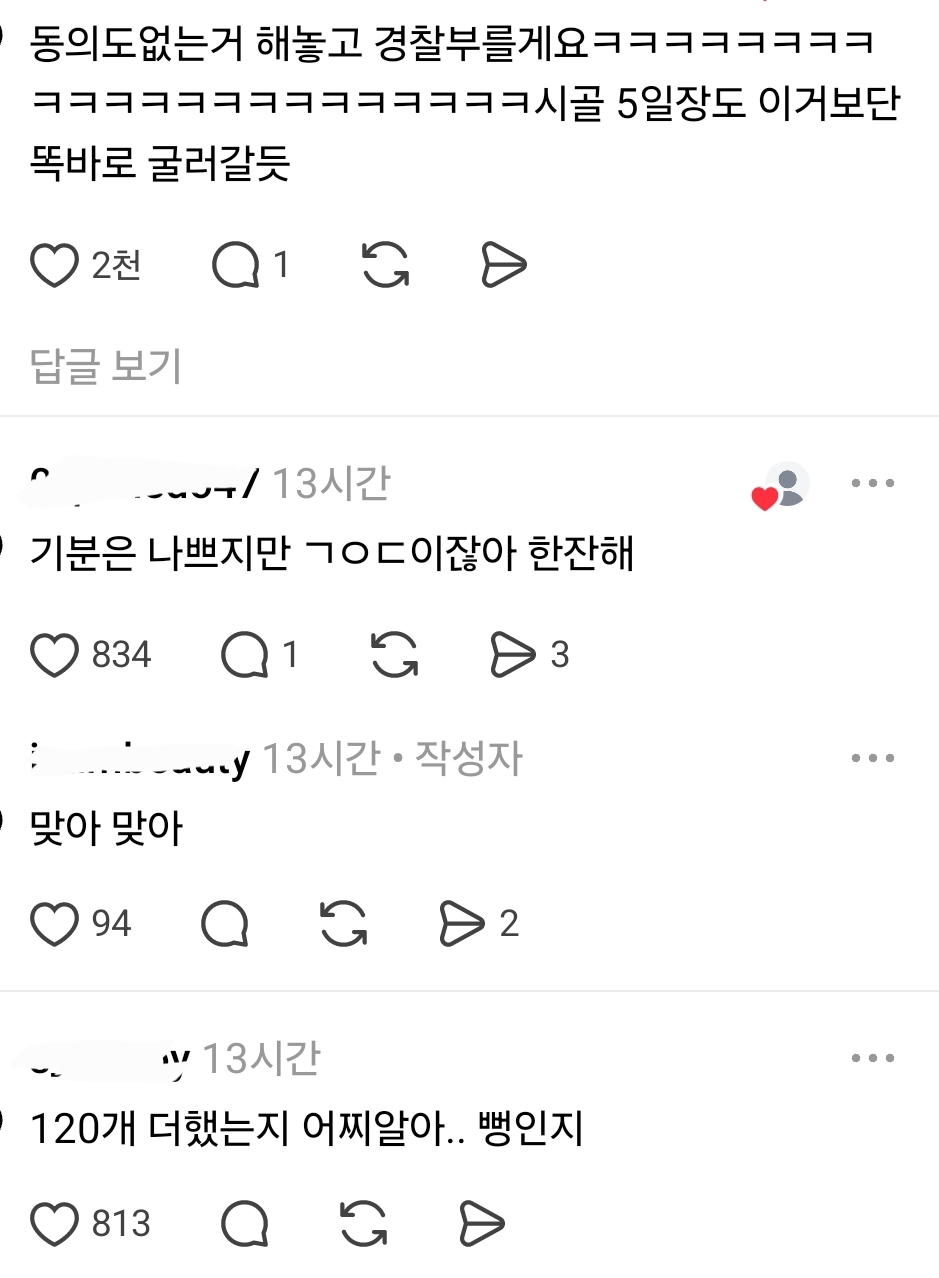The width and height of the screenshot is (939, 1278).
Task: Like the comment with 2천 likes
Action: pos(54,266)
